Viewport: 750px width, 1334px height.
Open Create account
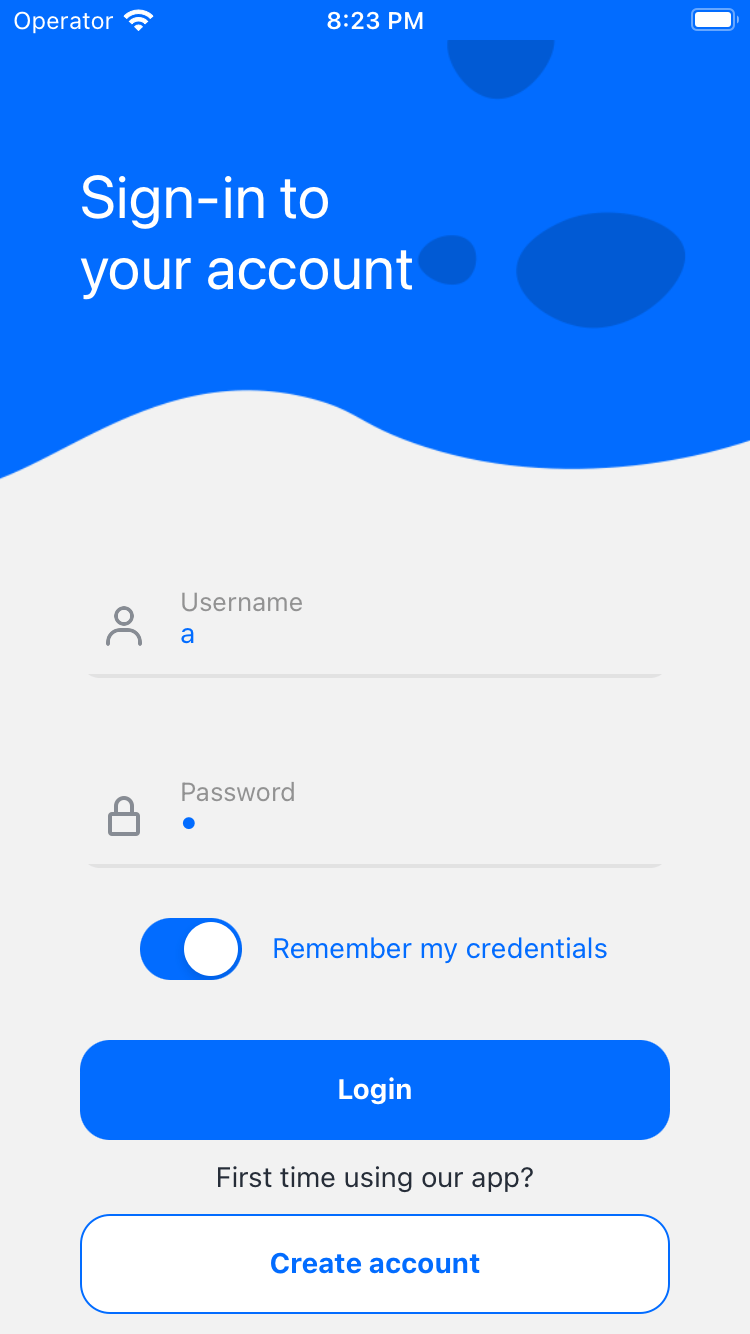point(375,1264)
